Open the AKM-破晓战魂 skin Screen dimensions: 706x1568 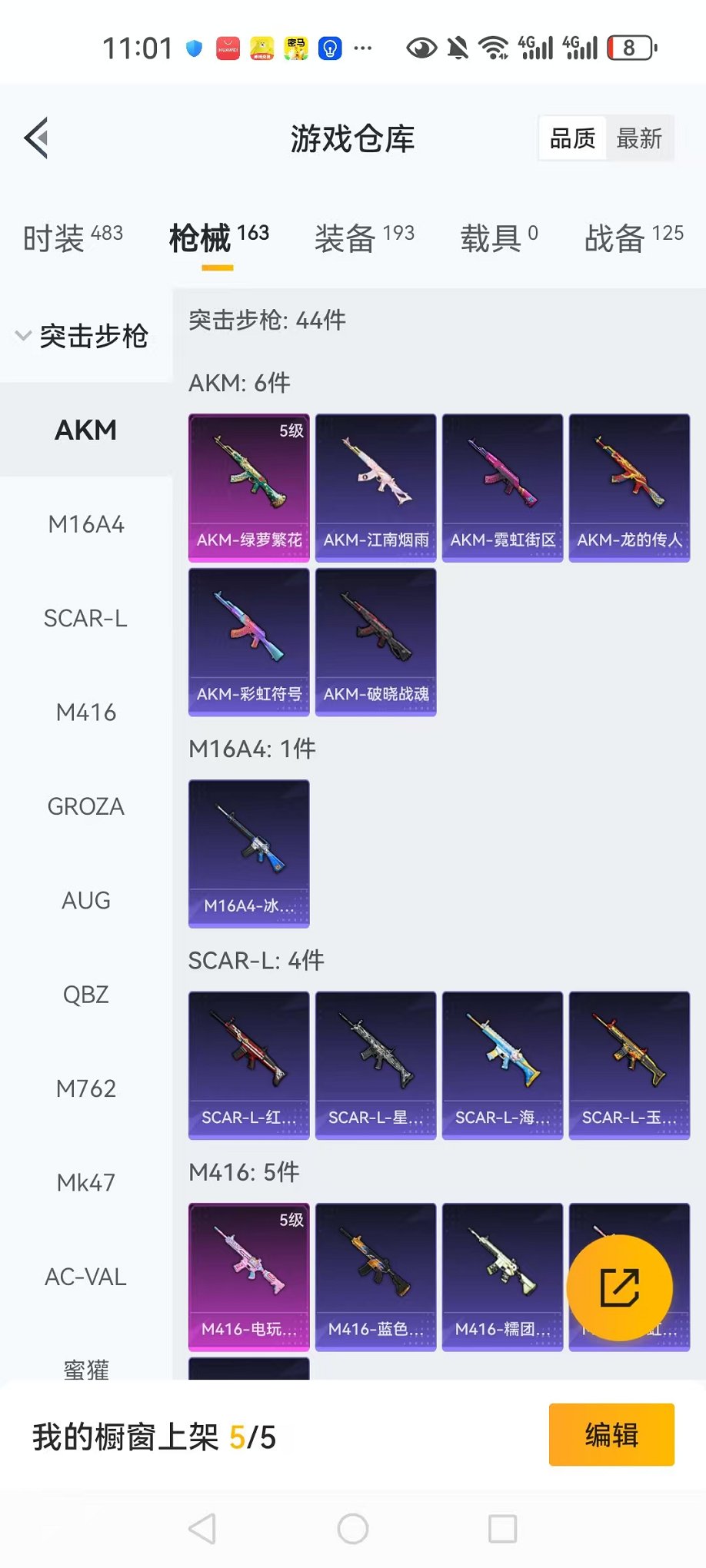(x=376, y=642)
